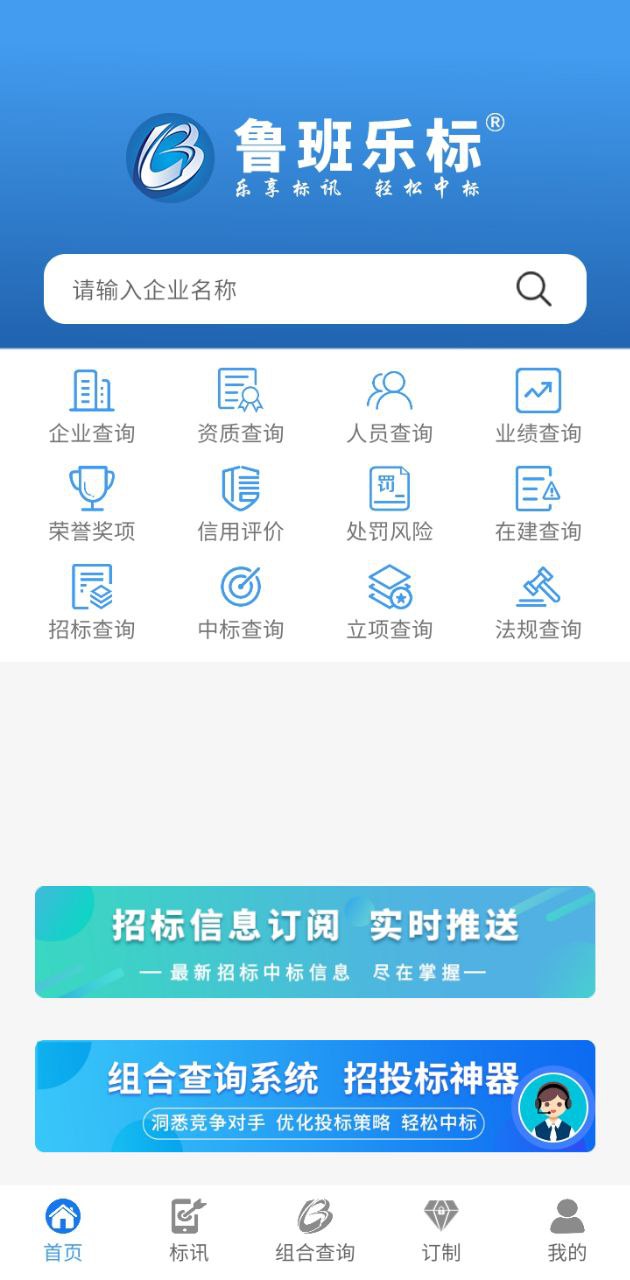
Task: Open 资质查询 qualification lookup
Action: (x=240, y=405)
